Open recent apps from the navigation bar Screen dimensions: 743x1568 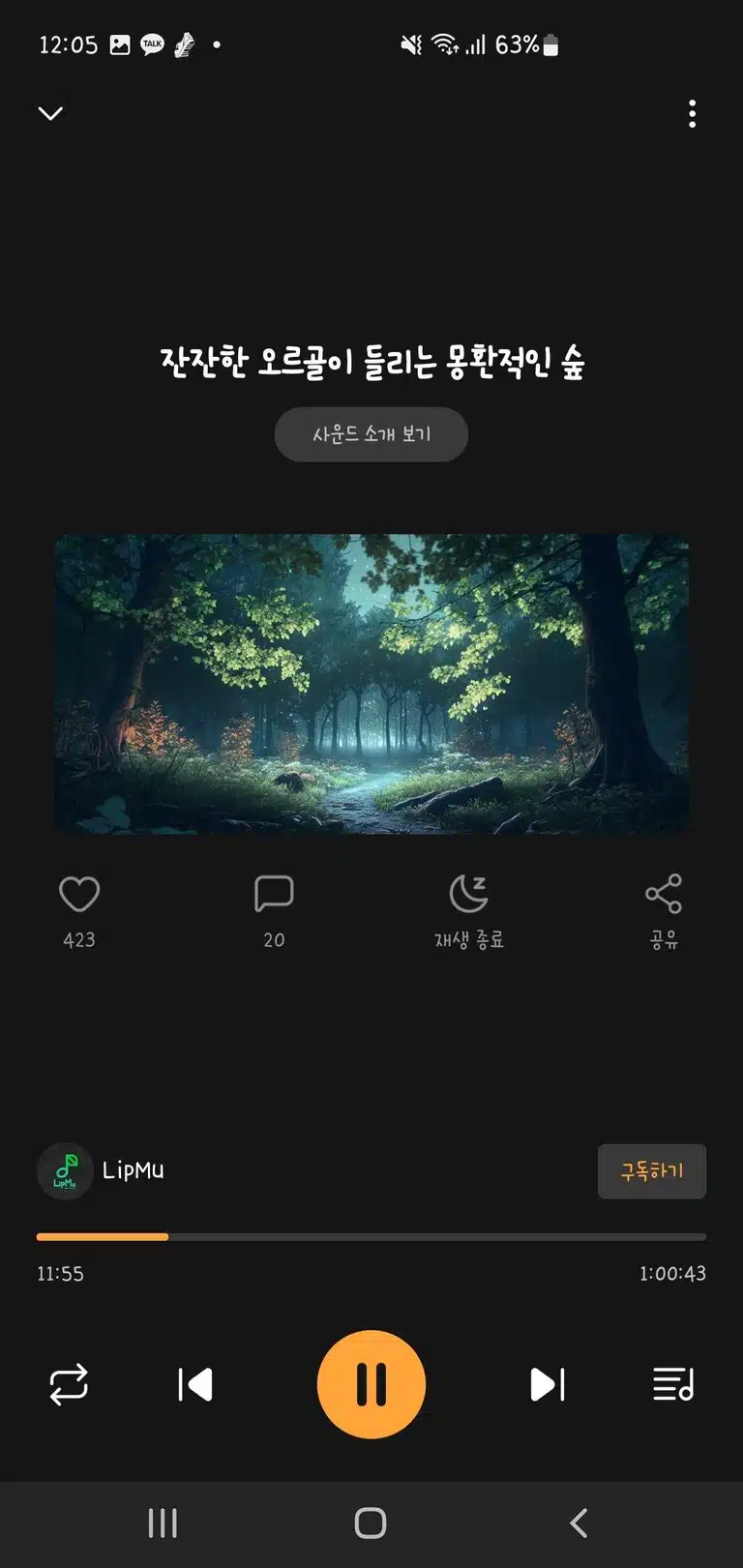[x=163, y=1524]
